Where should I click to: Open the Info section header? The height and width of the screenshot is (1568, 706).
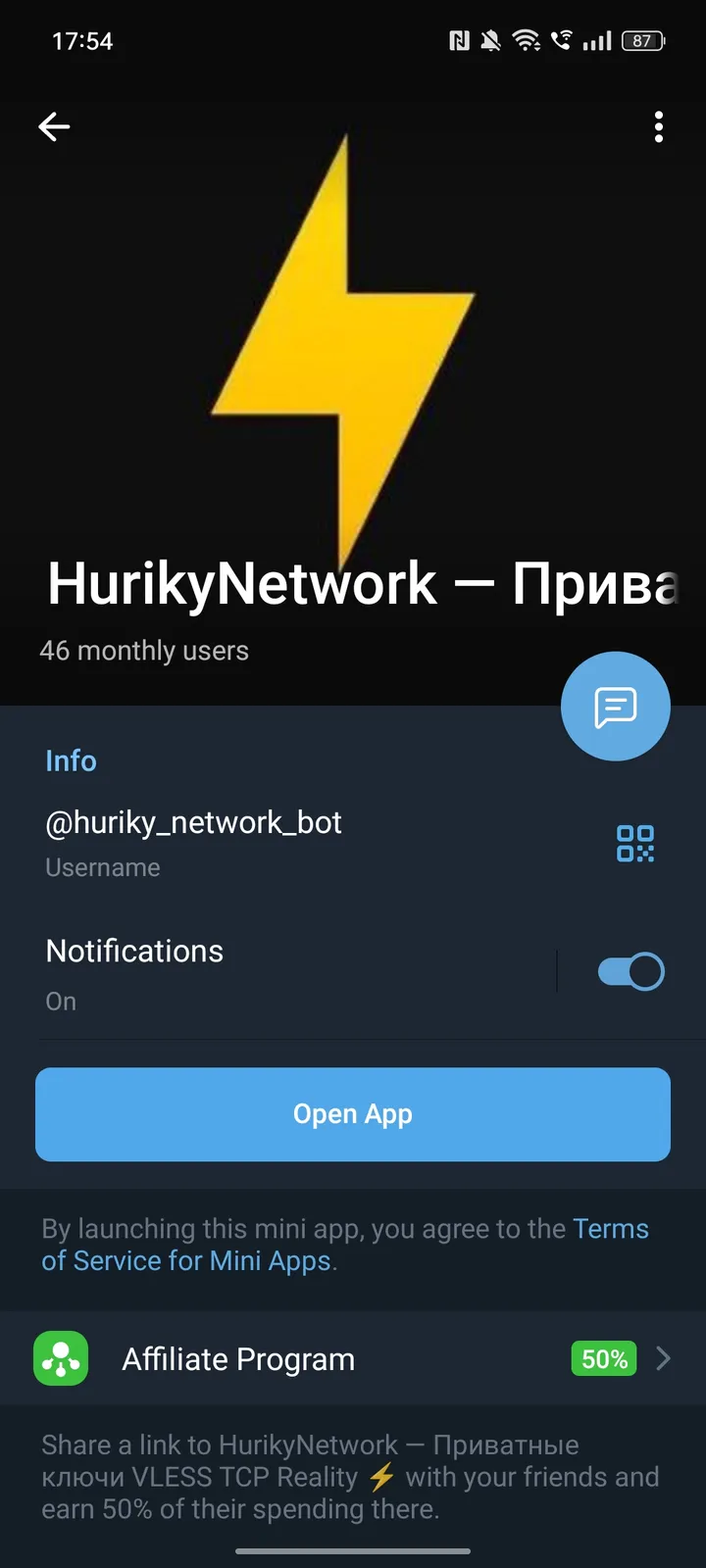(71, 760)
